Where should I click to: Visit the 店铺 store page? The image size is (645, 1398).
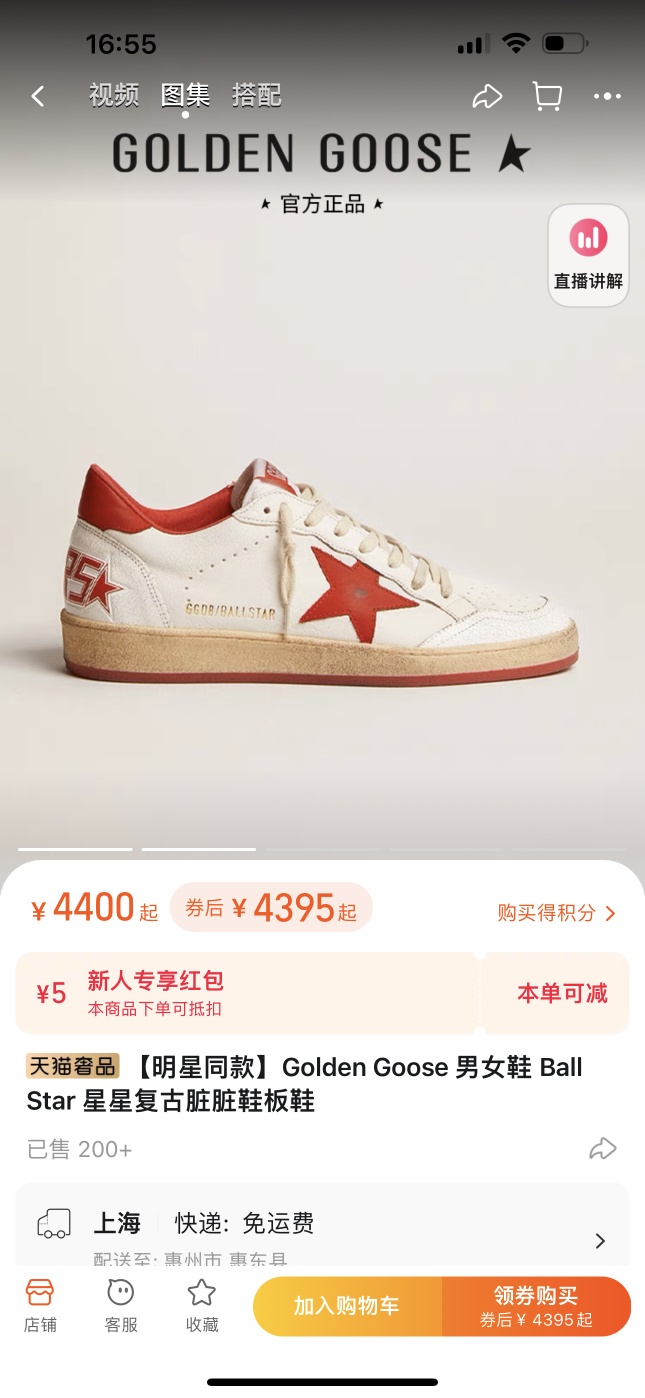(40, 1305)
